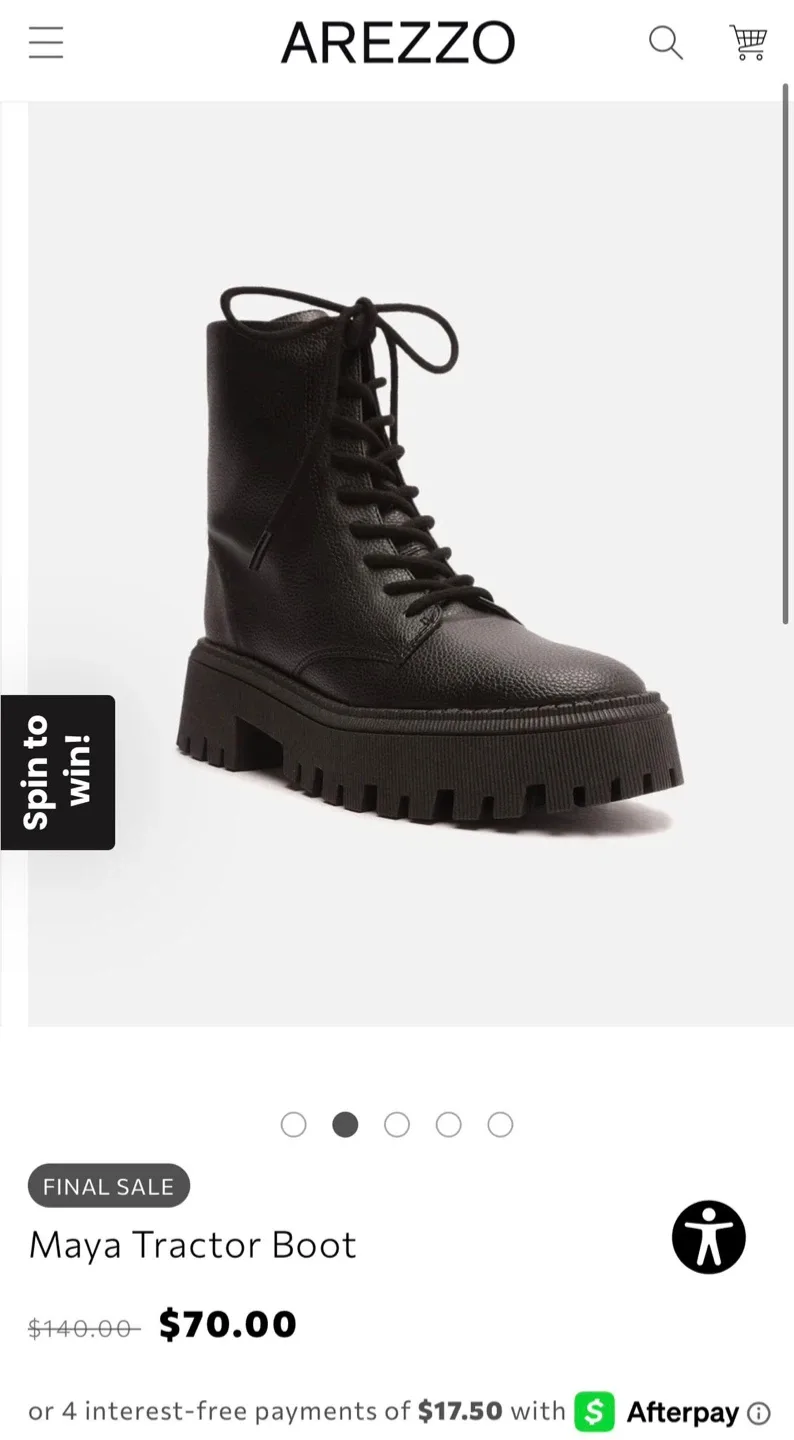The image size is (794, 1440).
Task: Click the Afterpay green dollar icon
Action: tap(595, 1412)
